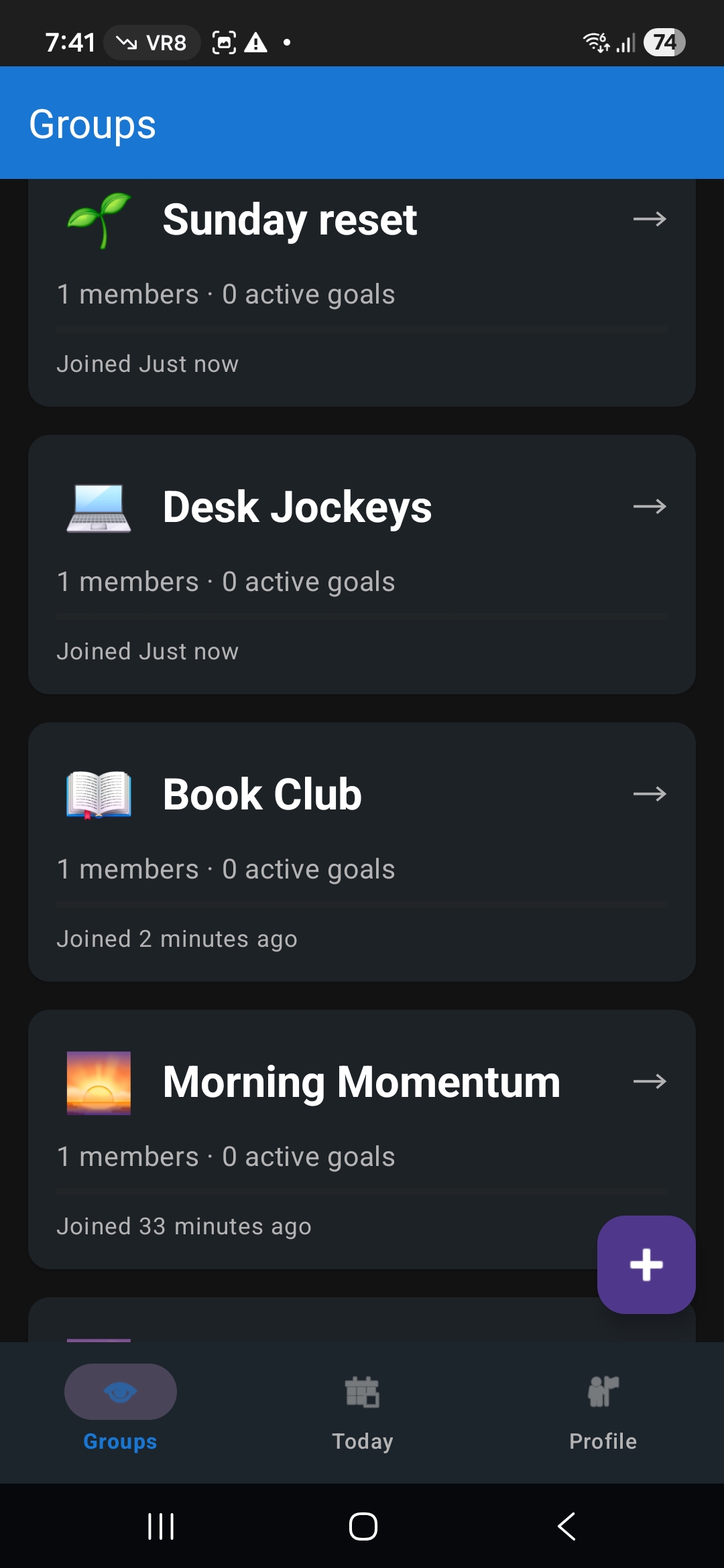Open Desk Jockeys via its arrow
Image resolution: width=724 pixels, height=1568 pixels.
click(x=649, y=507)
